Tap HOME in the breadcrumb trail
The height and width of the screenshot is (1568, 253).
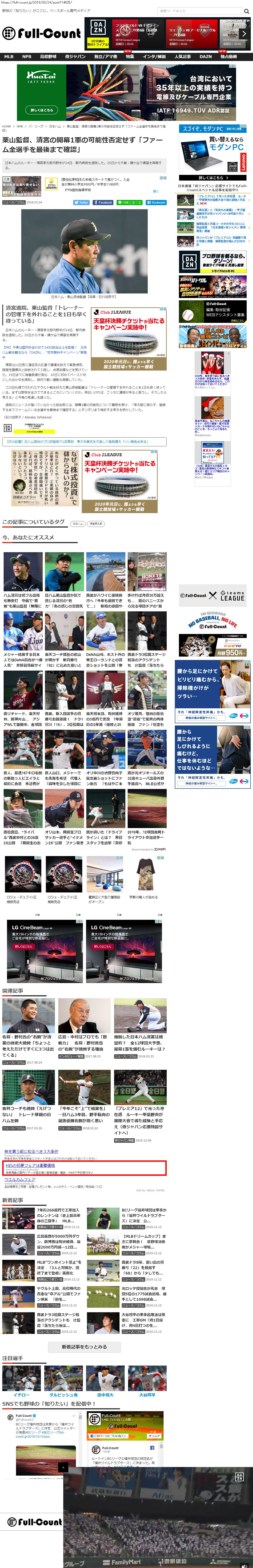pos(6,127)
